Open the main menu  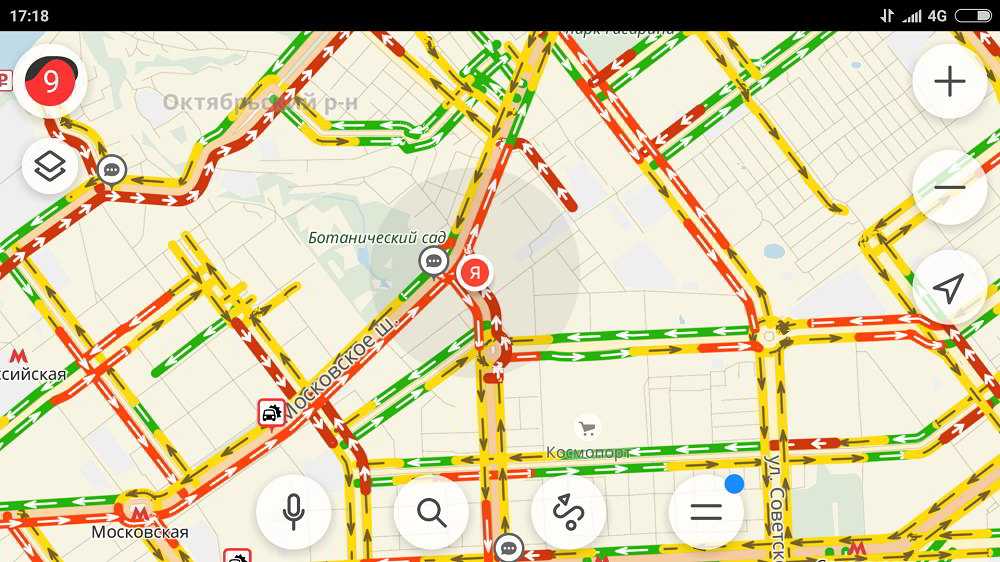pyautogui.click(x=706, y=512)
